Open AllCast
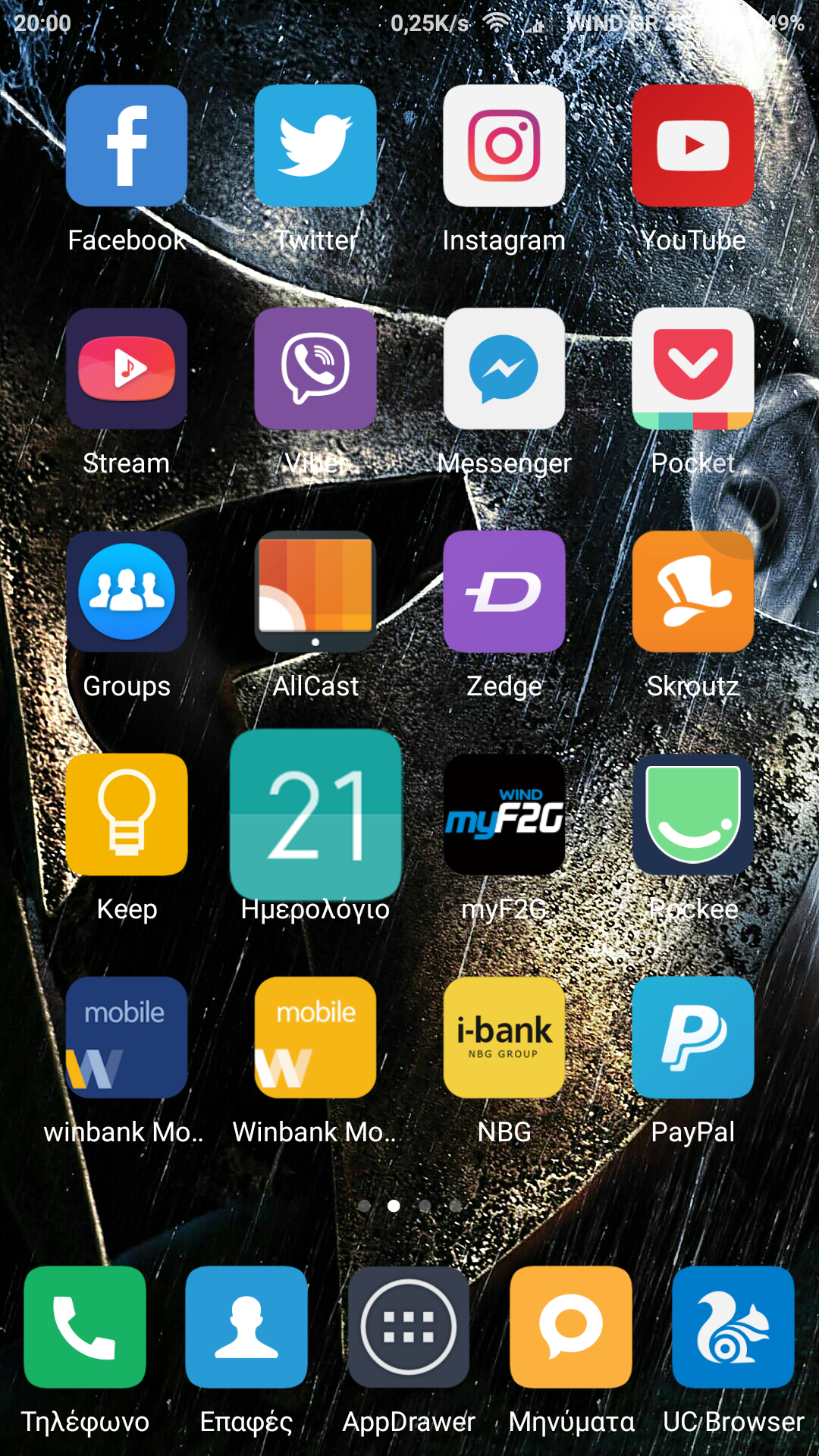 [x=315, y=591]
